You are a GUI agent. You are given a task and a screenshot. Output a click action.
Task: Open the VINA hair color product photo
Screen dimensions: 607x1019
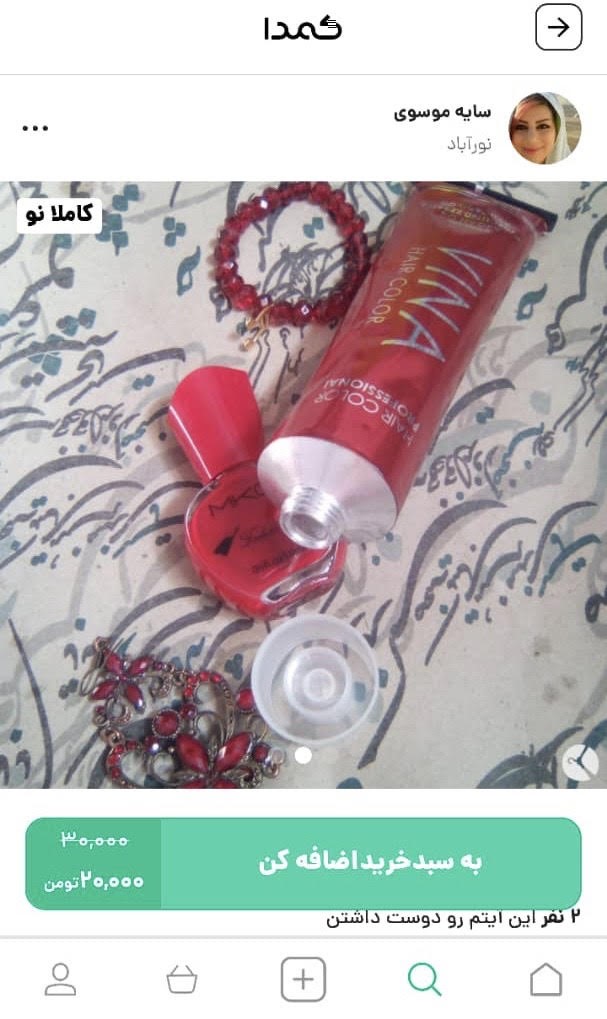click(303, 485)
